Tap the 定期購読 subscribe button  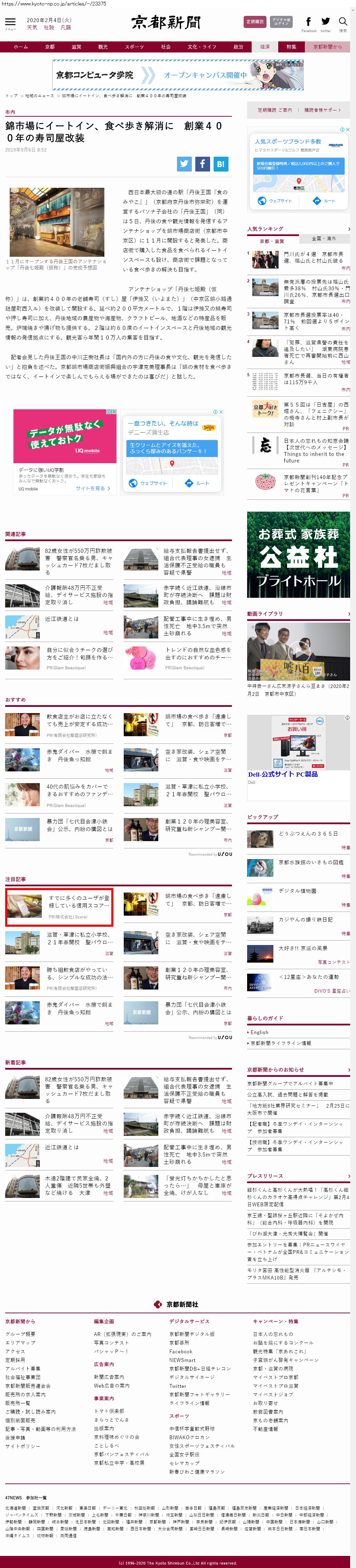pyautogui.click(x=255, y=22)
